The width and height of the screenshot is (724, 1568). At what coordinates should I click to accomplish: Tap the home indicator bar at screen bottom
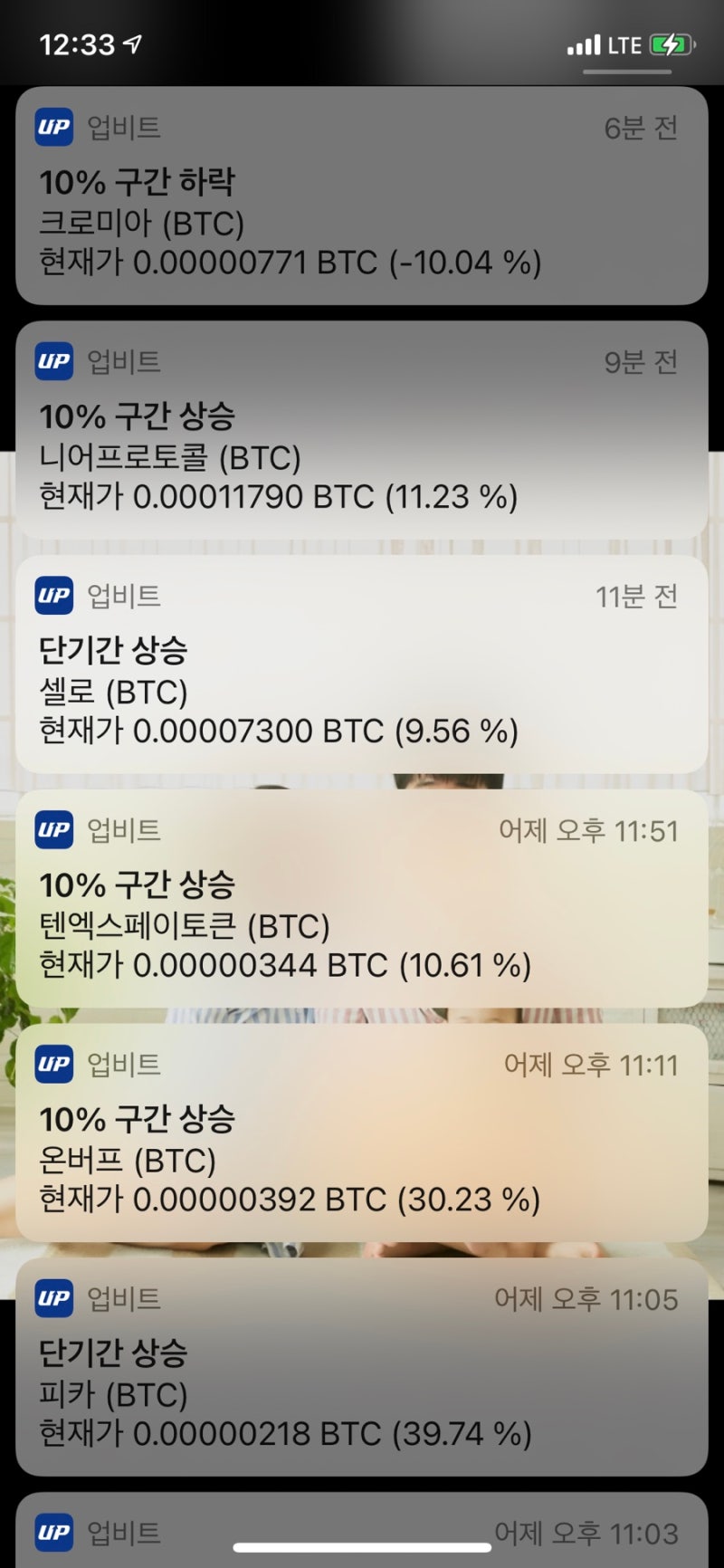click(362, 1544)
